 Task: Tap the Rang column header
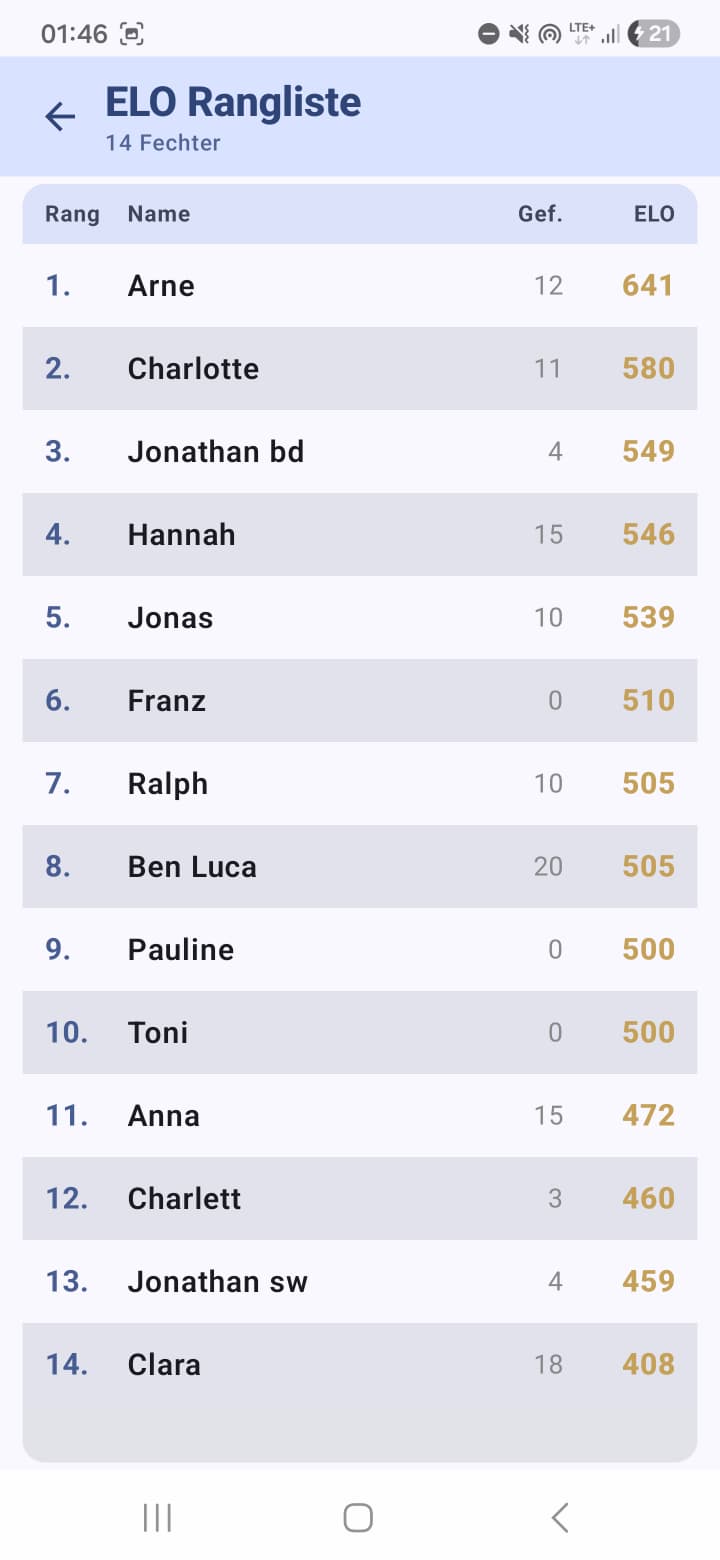tap(71, 213)
